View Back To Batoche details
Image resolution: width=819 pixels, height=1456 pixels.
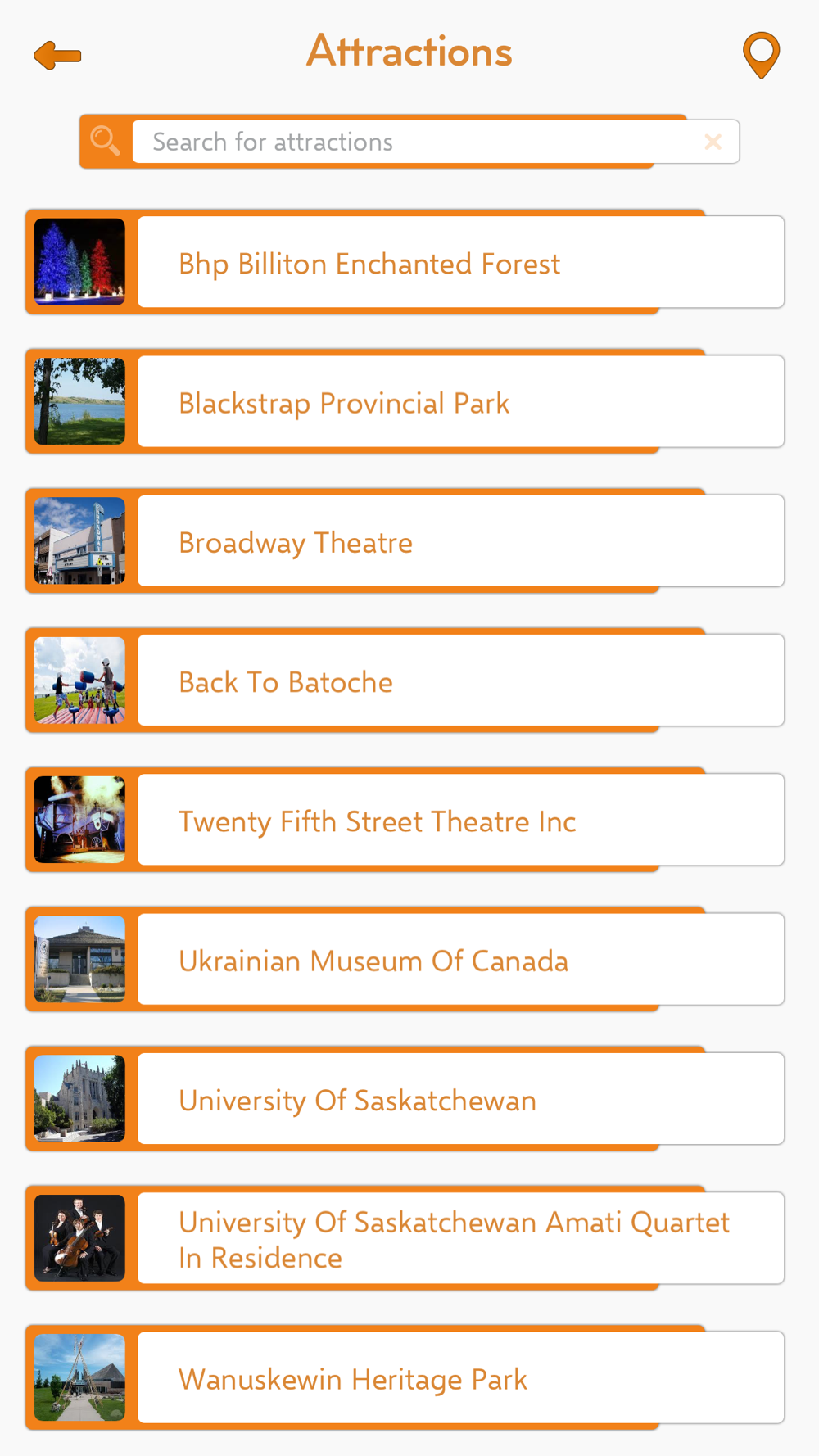coord(405,681)
